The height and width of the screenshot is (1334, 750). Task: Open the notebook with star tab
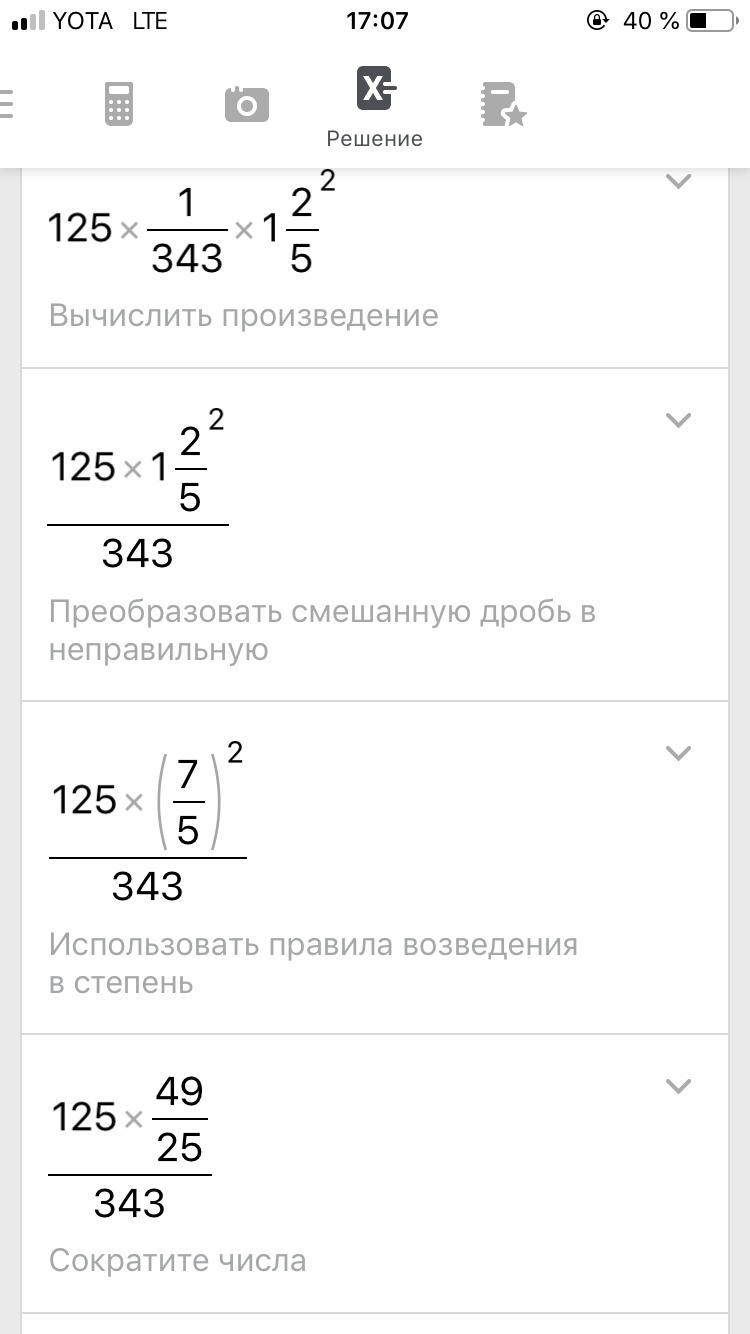(x=502, y=103)
